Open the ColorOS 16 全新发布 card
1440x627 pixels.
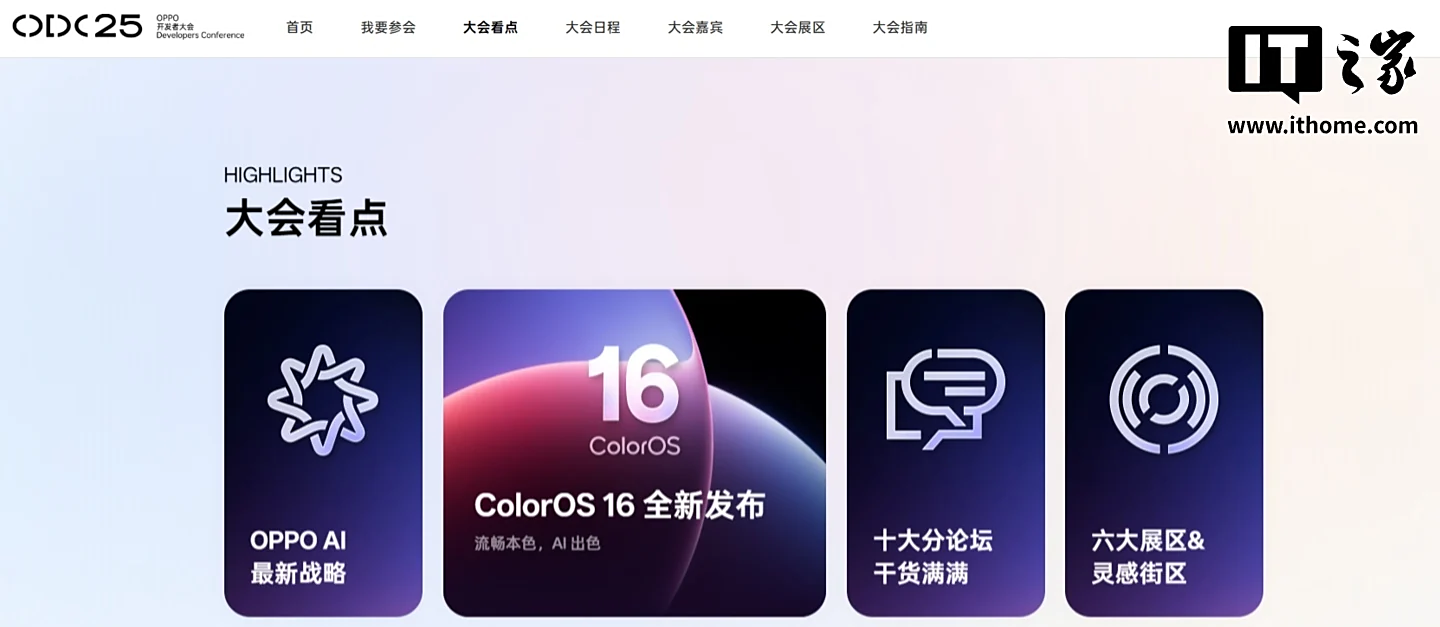(634, 453)
